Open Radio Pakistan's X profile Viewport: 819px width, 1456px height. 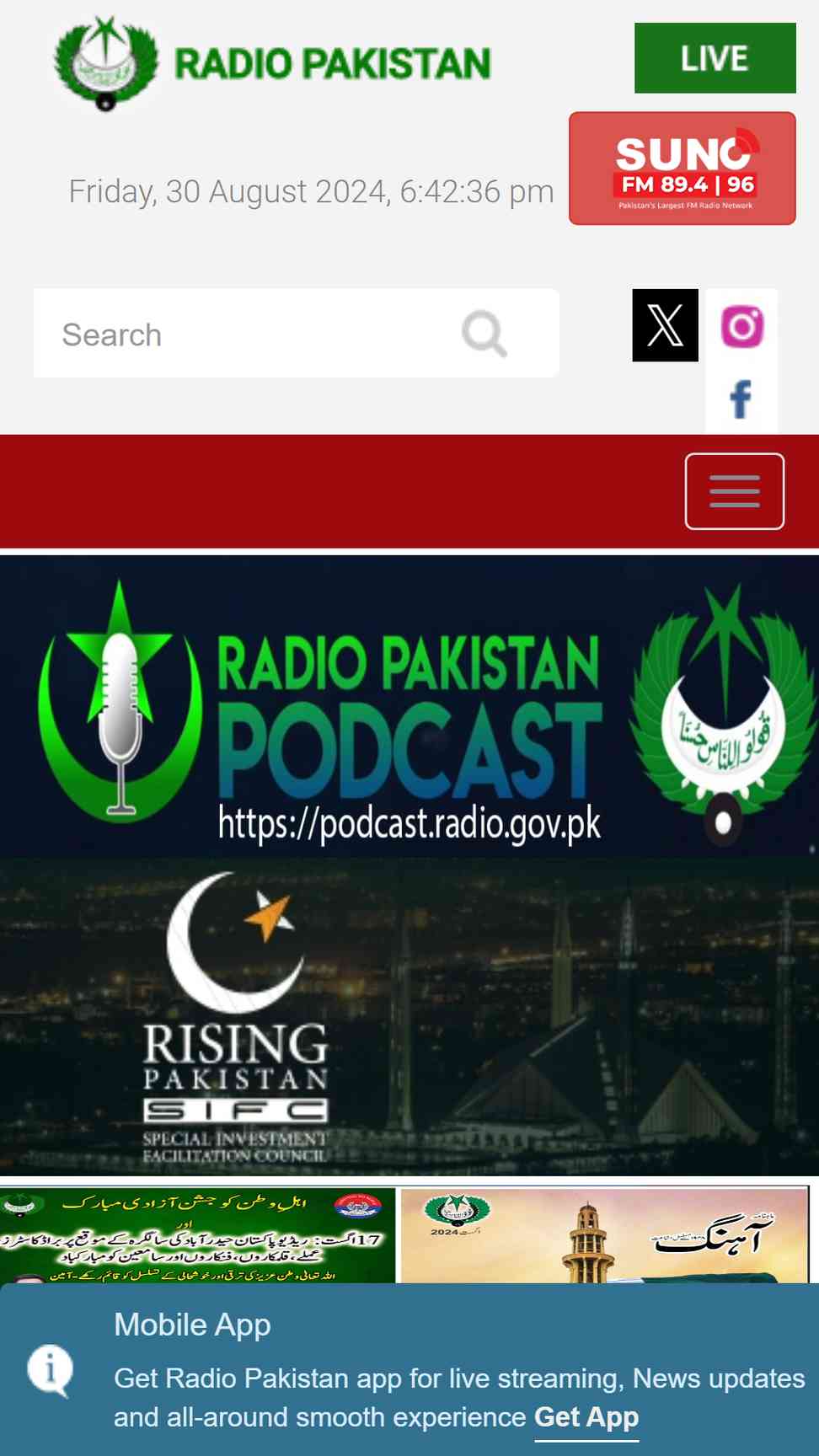click(665, 325)
